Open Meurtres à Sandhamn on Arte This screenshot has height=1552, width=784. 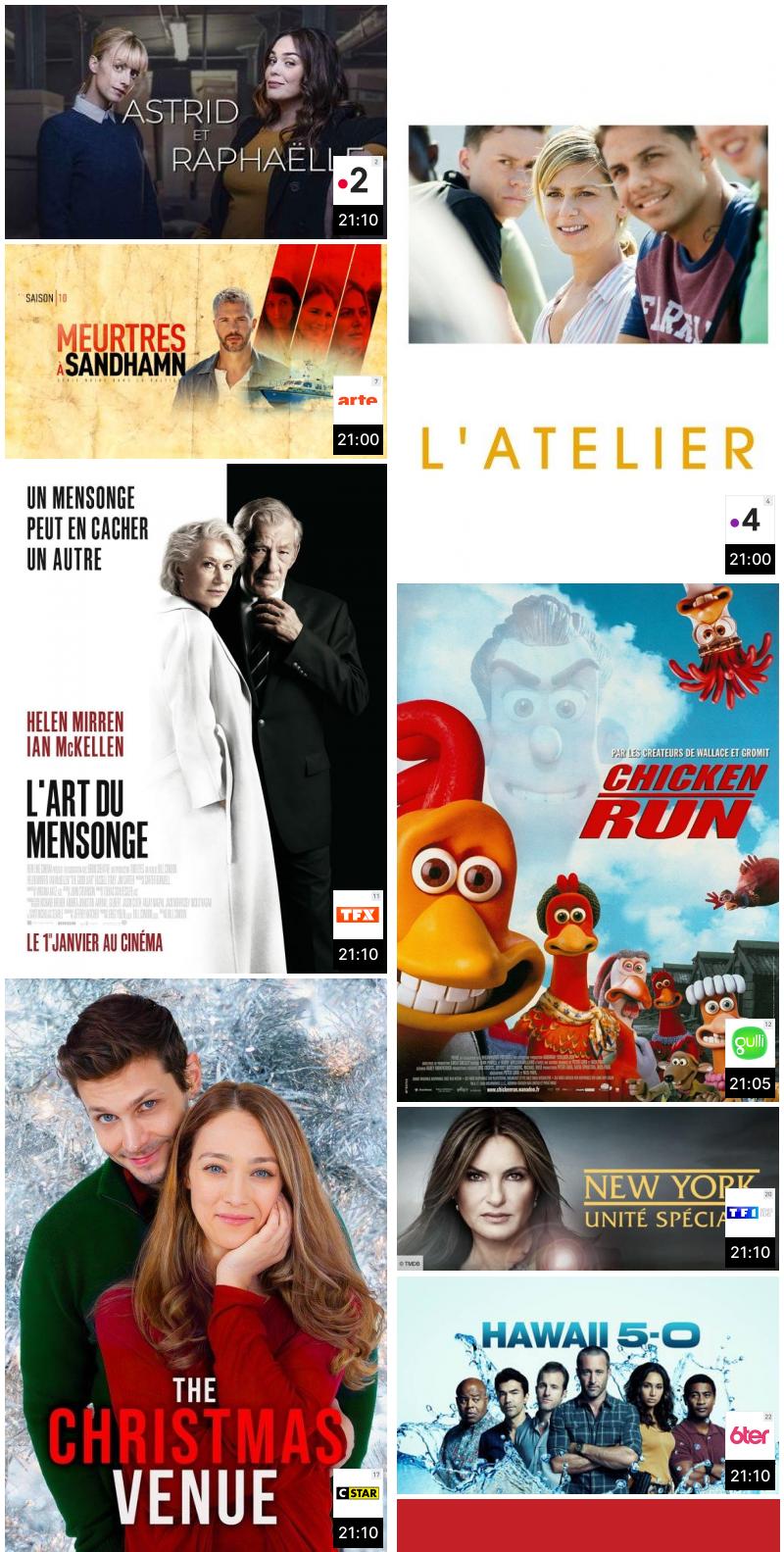(196, 351)
